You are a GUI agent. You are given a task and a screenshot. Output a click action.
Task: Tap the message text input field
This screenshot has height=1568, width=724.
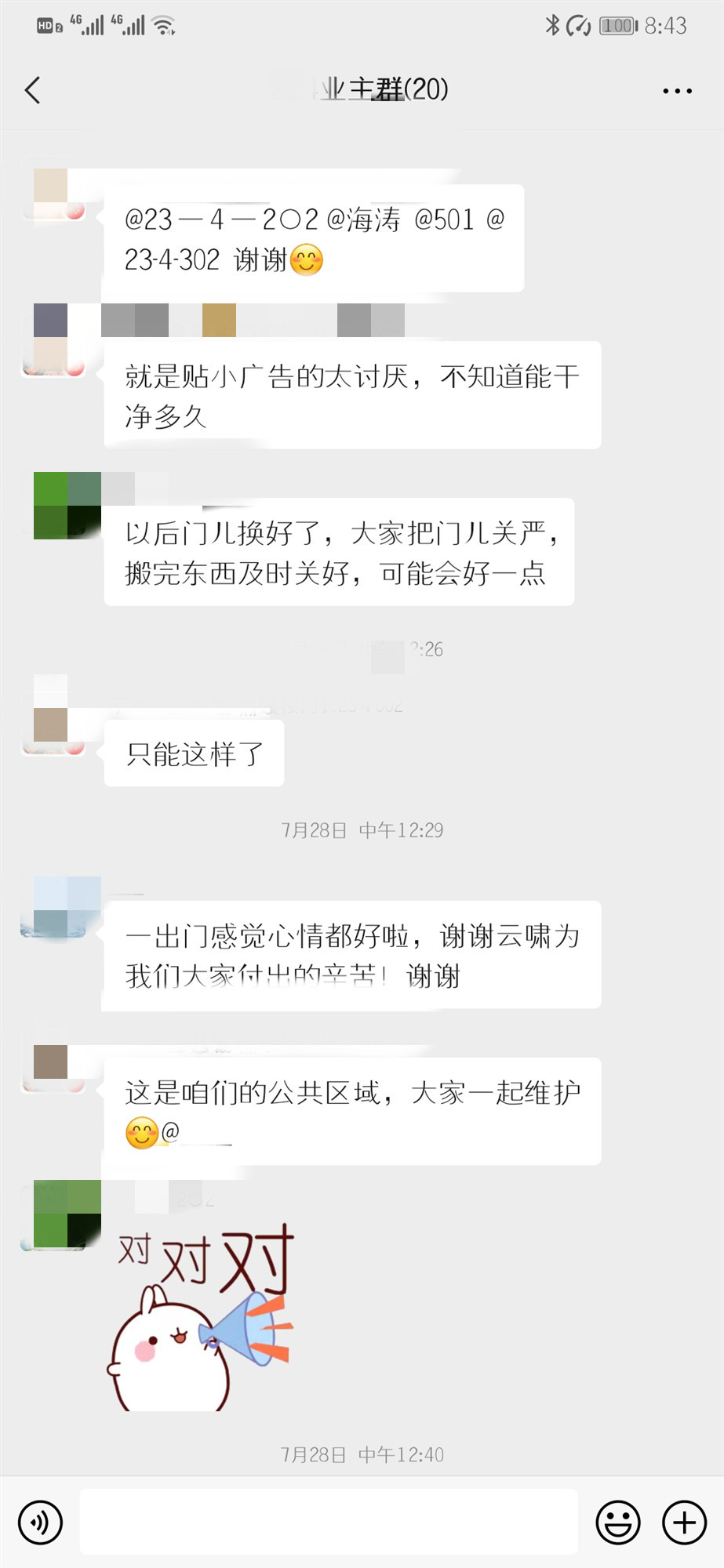pos(329,1522)
